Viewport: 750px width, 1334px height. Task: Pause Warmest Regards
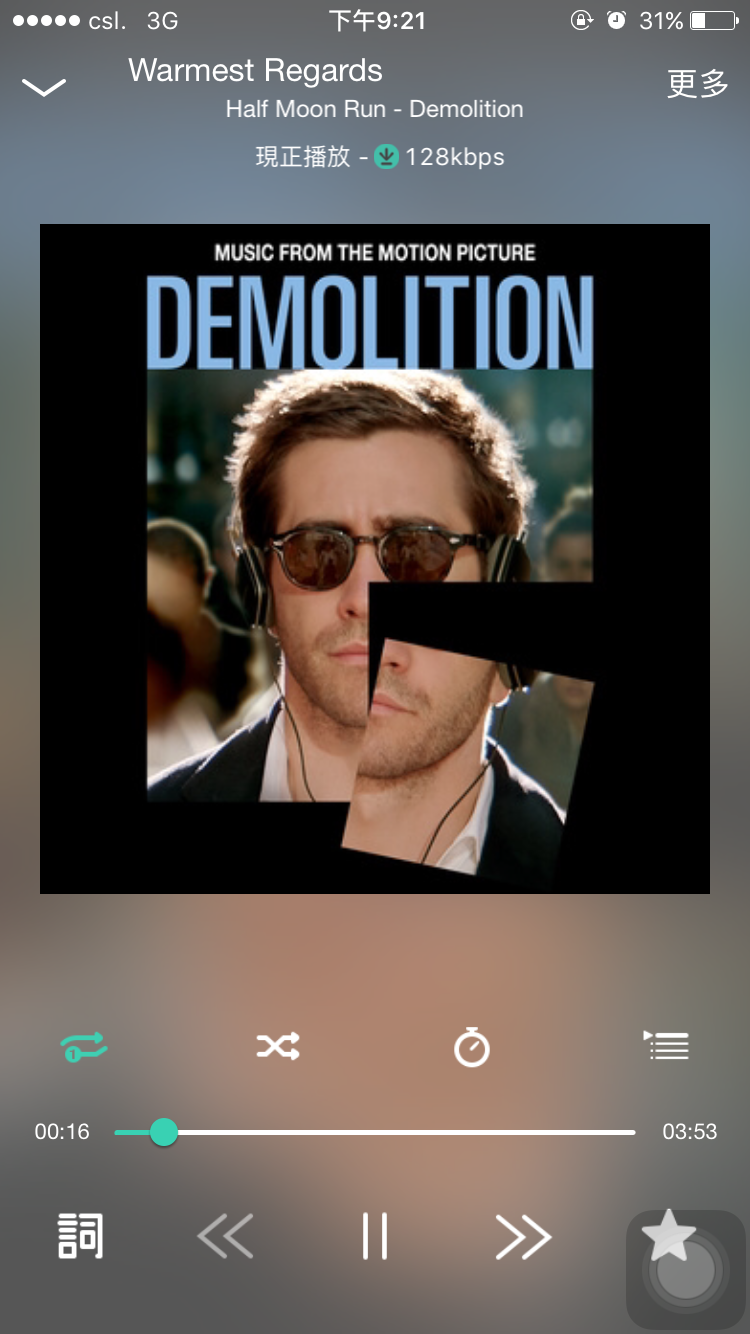click(375, 1237)
